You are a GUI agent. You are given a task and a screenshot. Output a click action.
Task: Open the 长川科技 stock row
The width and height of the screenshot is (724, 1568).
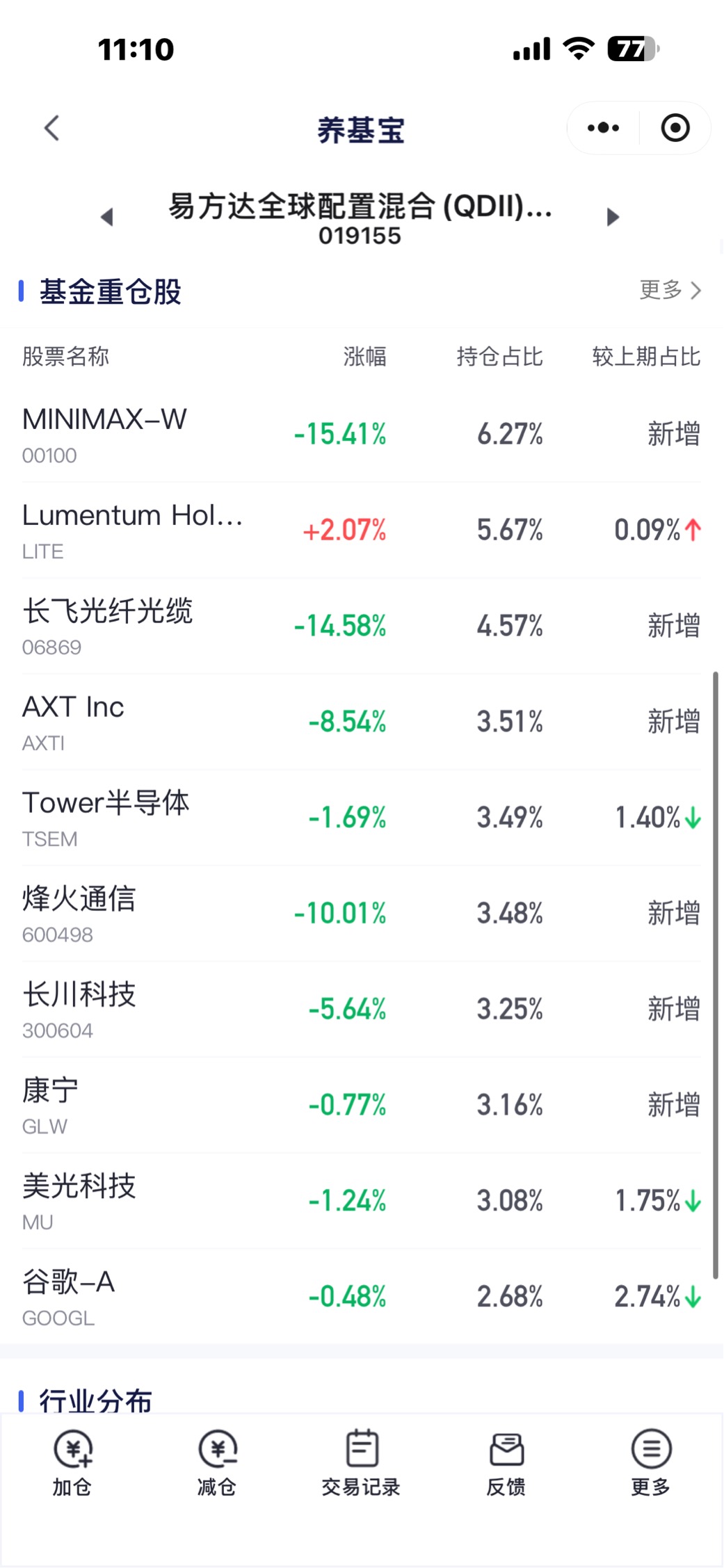pos(362,1010)
